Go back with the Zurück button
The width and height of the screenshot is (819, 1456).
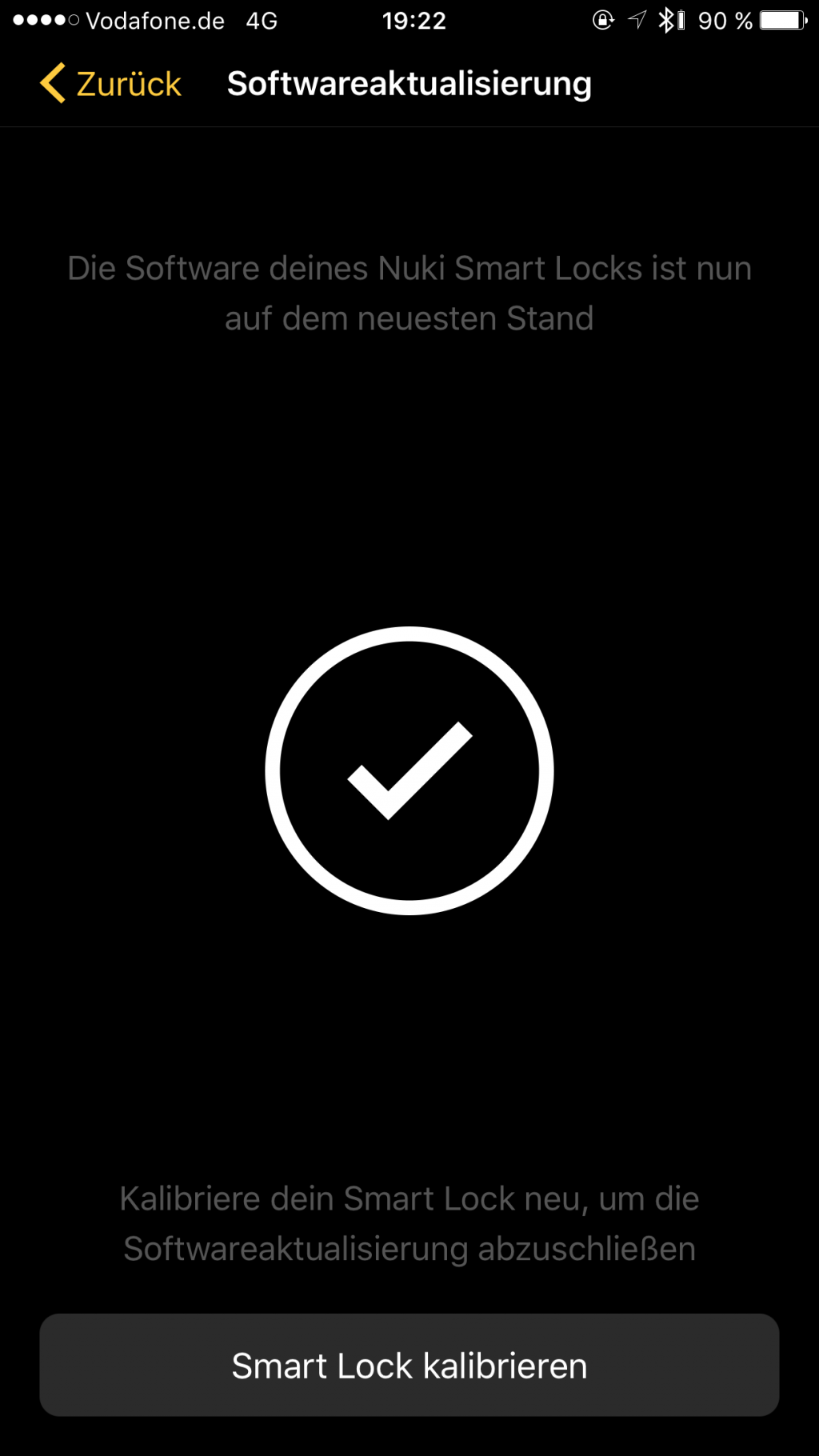pyautogui.click(x=111, y=84)
